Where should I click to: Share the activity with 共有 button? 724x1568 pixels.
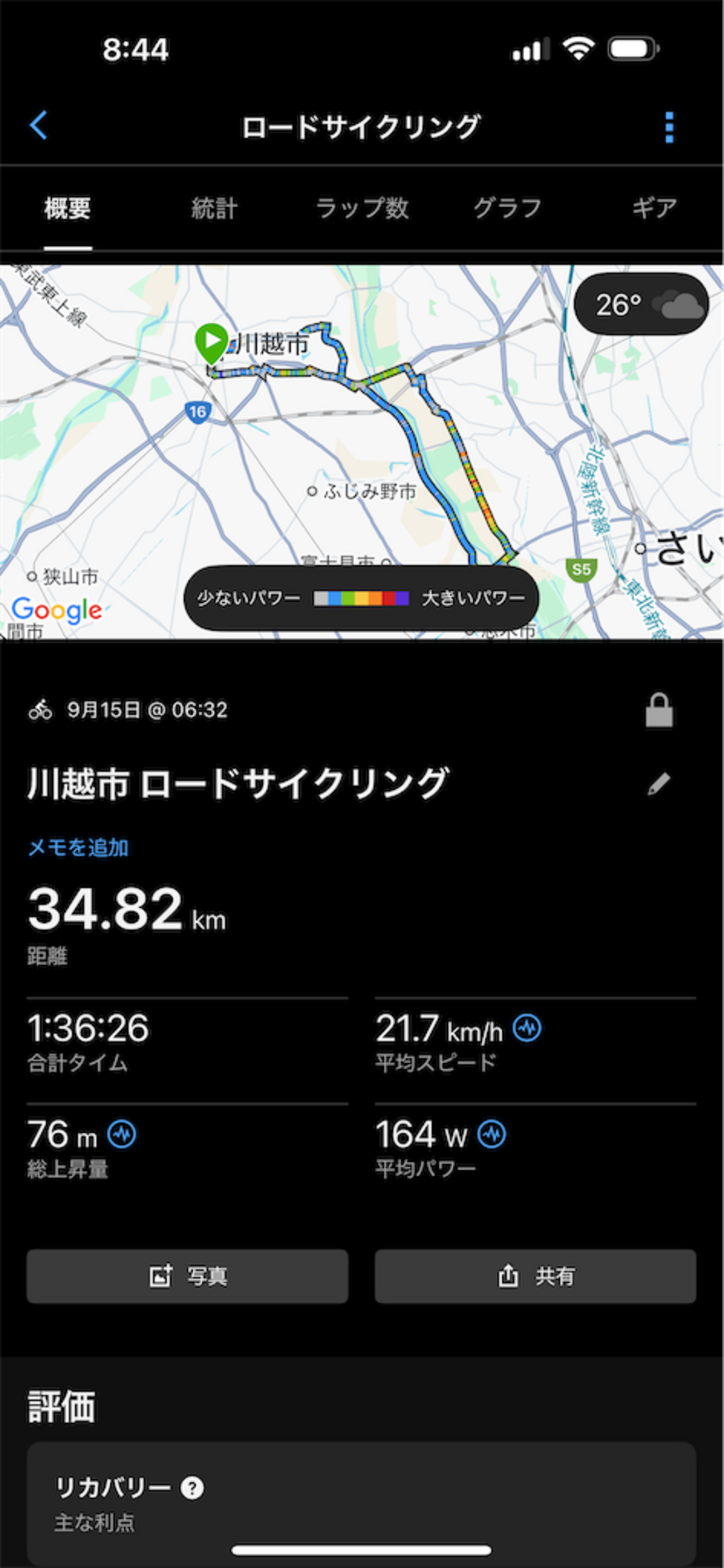(x=535, y=1276)
